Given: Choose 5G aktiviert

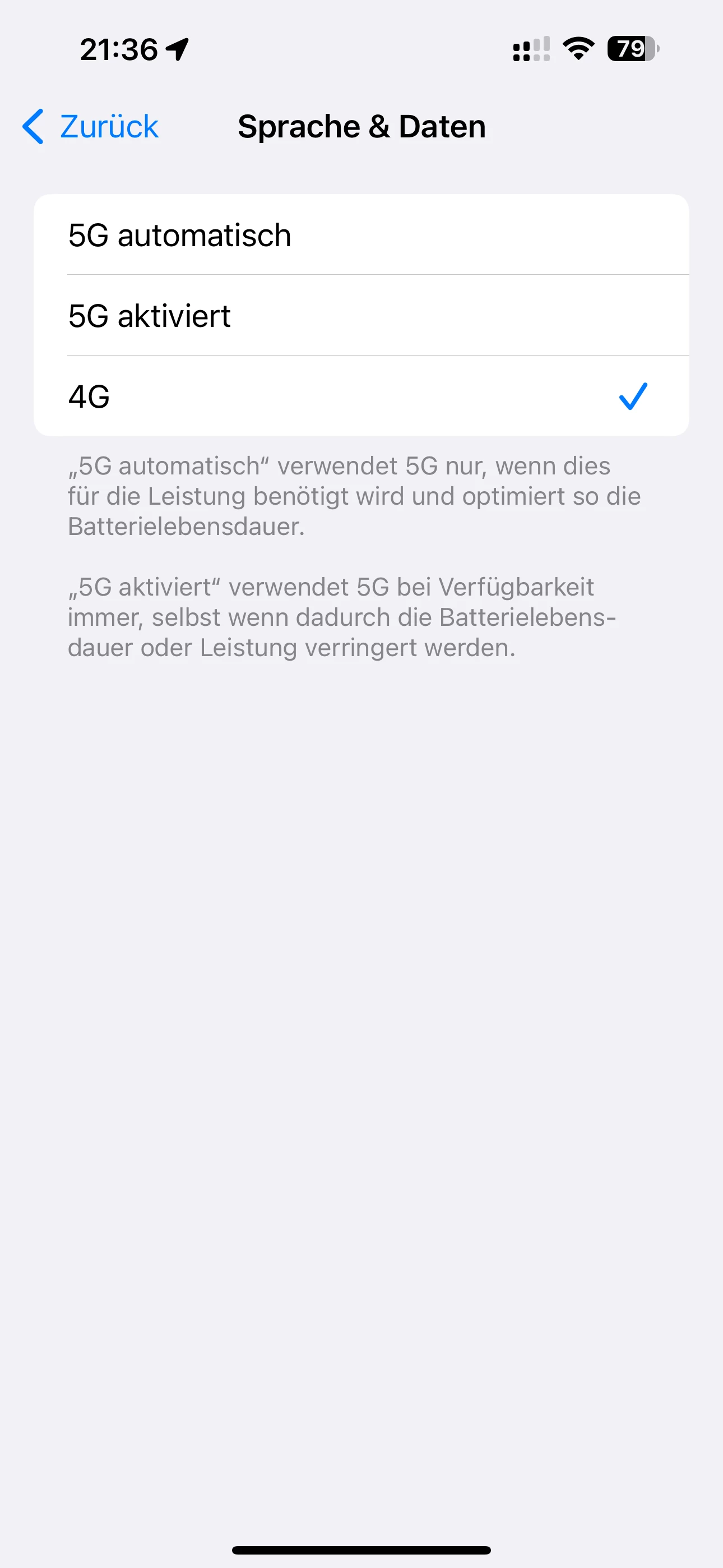Looking at the screenshot, I should (361, 316).
